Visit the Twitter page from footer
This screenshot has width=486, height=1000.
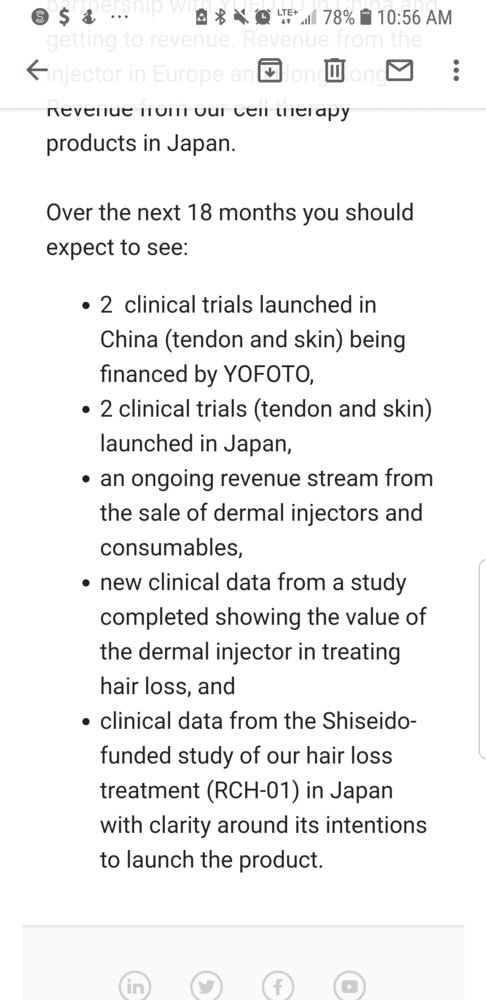click(206, 986)
